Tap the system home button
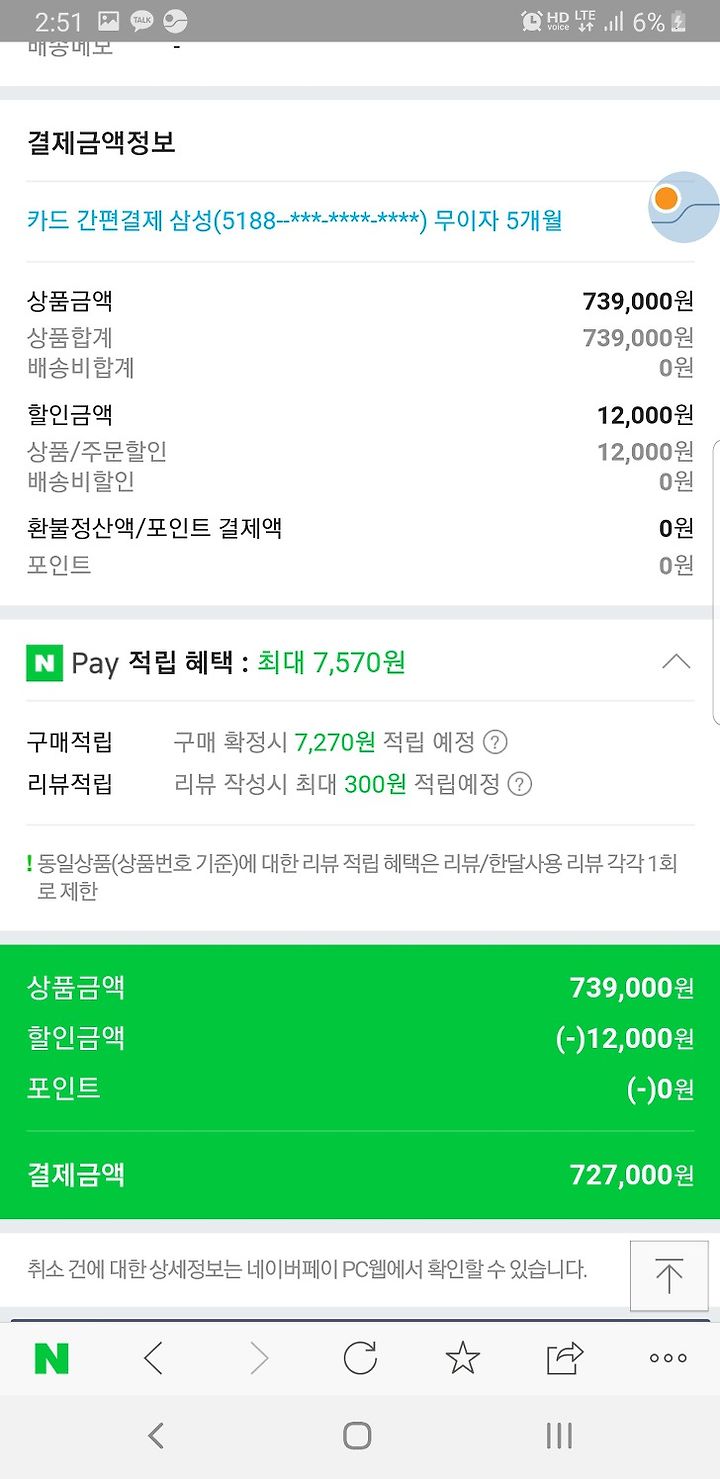 coord(357,1436)
